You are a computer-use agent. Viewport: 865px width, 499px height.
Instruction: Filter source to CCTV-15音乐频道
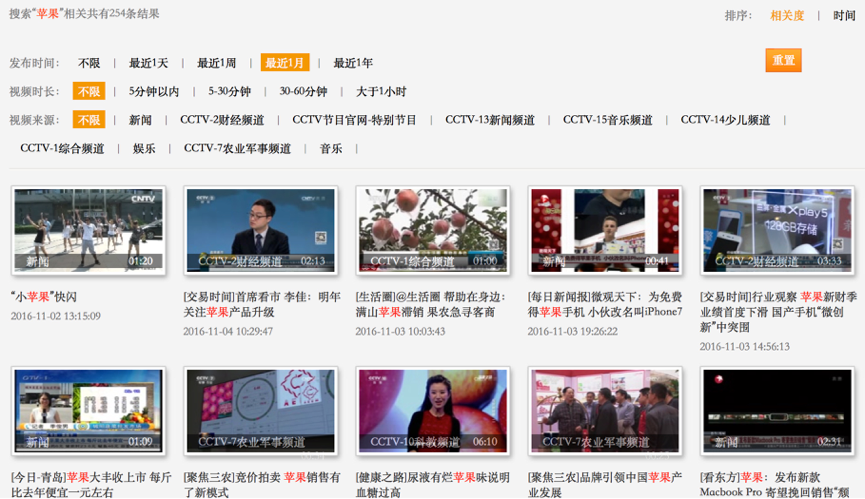click(x=607, y=120)
